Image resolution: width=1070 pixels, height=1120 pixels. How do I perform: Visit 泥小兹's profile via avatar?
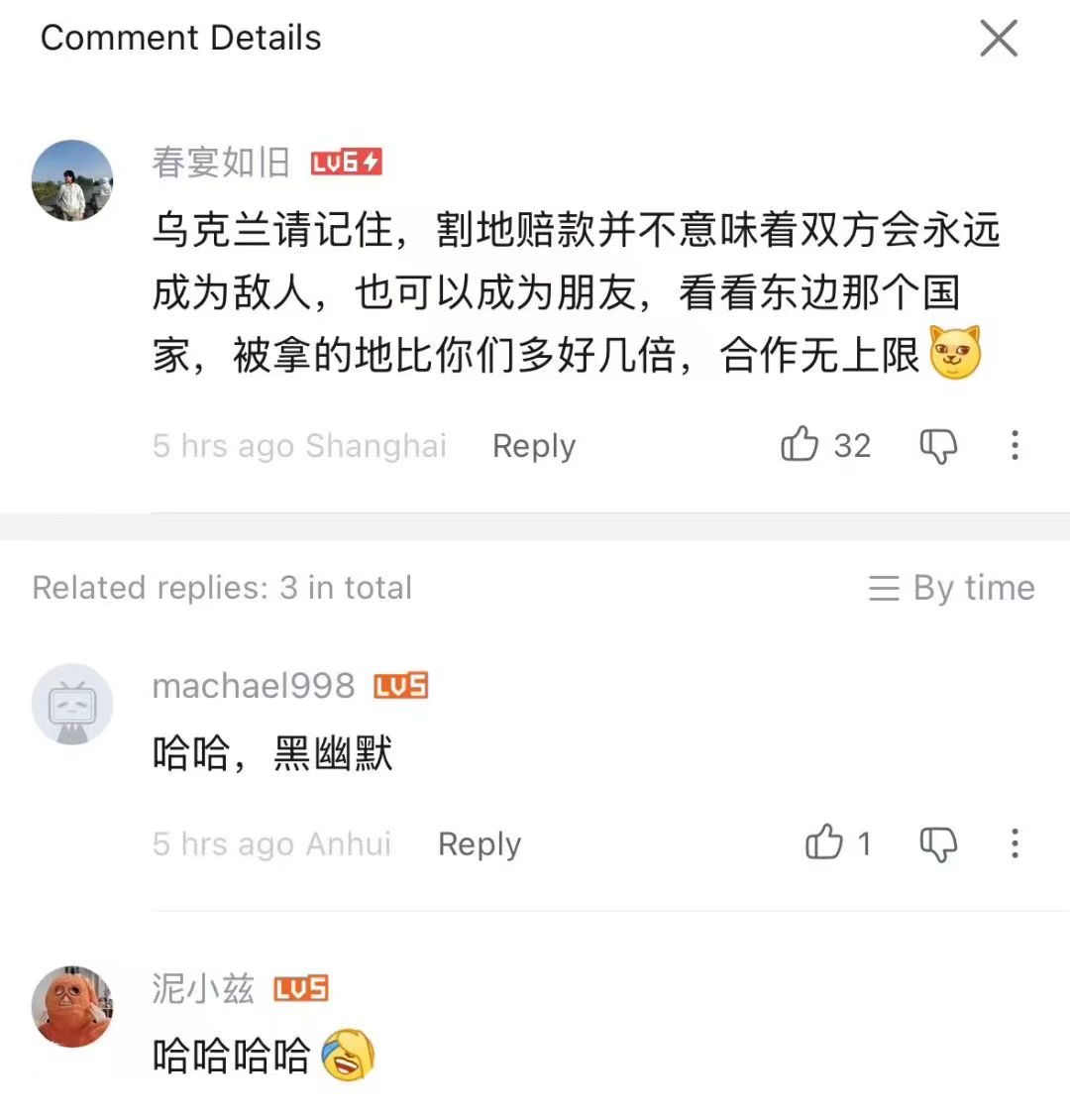click(72, 1006)
